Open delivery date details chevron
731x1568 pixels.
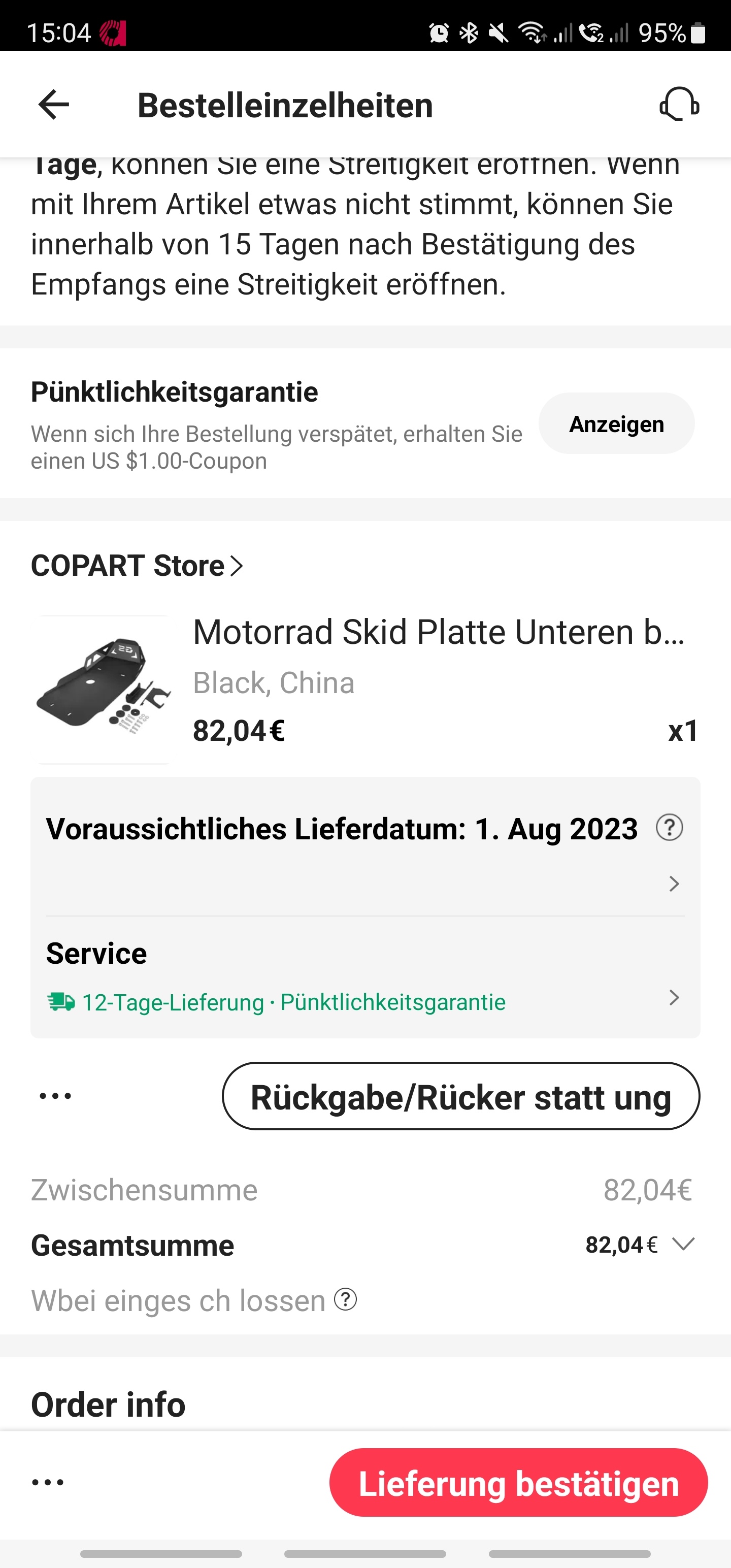coord(674,884)
